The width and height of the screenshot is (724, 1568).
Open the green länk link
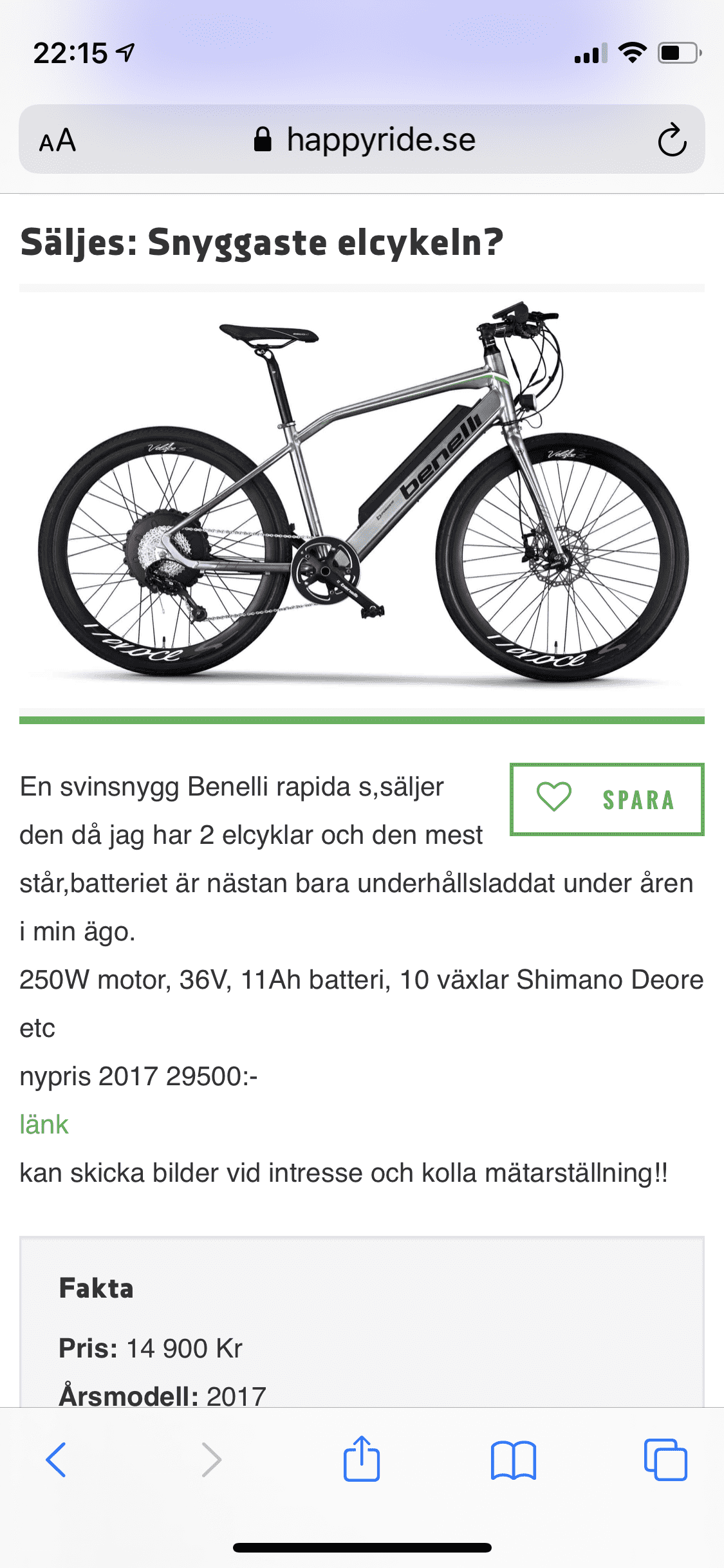pos(44,1125)
